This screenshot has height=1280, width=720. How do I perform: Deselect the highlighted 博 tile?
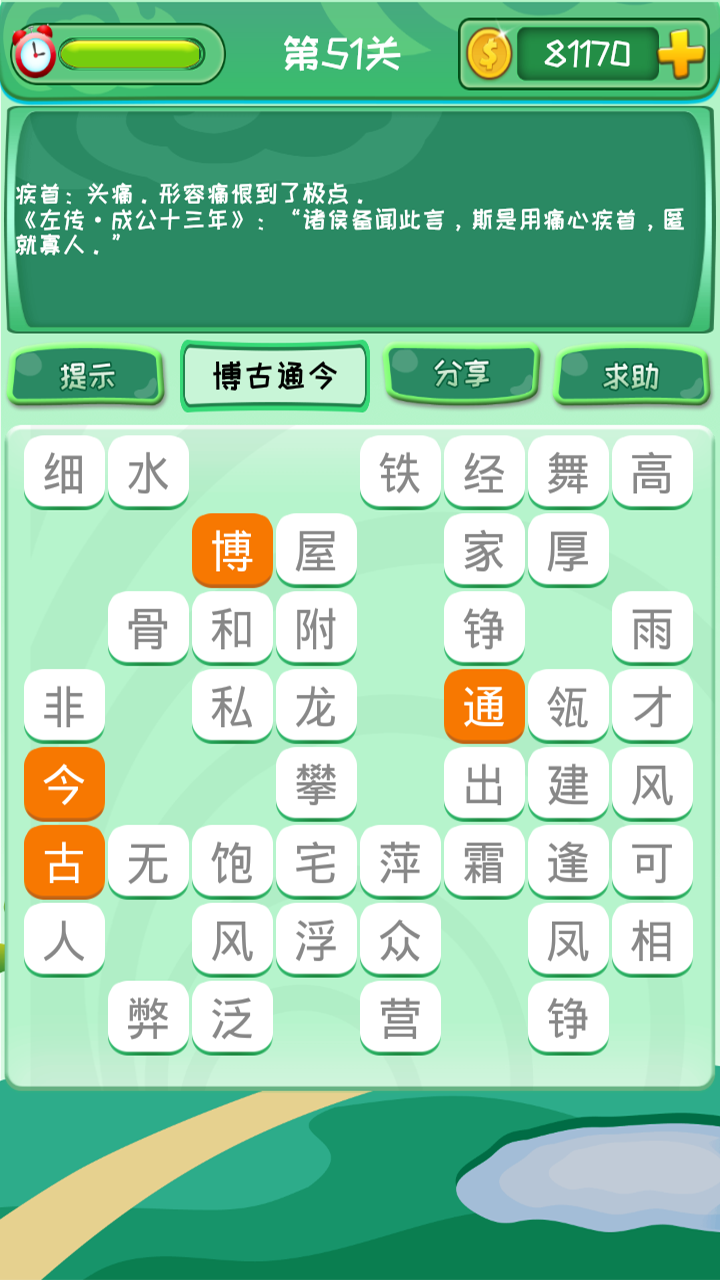(232, 550)
